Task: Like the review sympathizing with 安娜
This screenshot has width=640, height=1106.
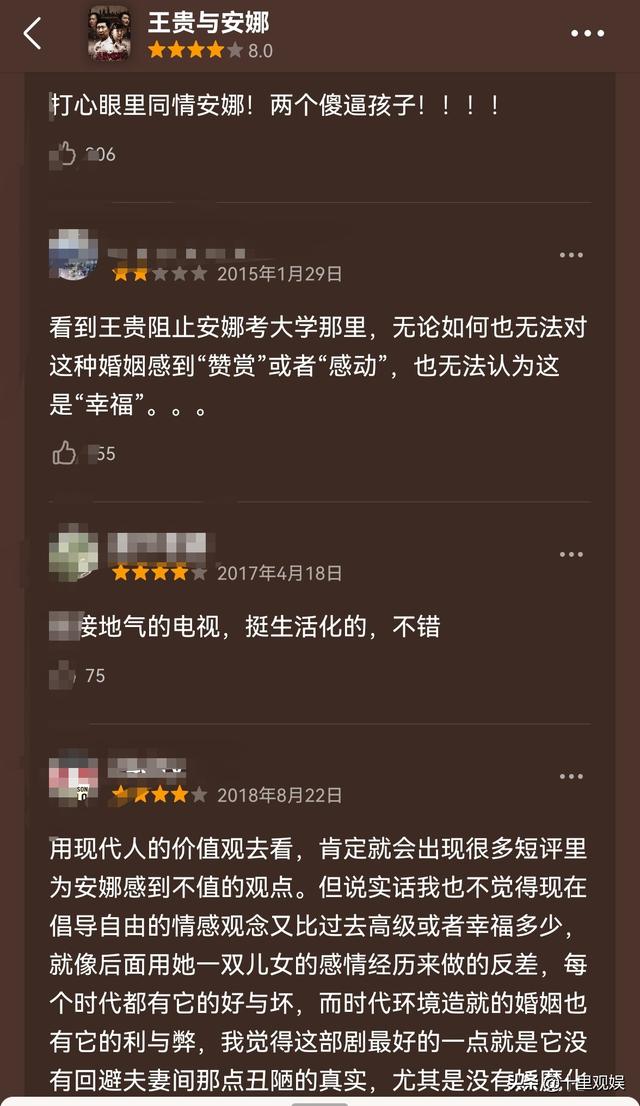Action: [65, 154]
